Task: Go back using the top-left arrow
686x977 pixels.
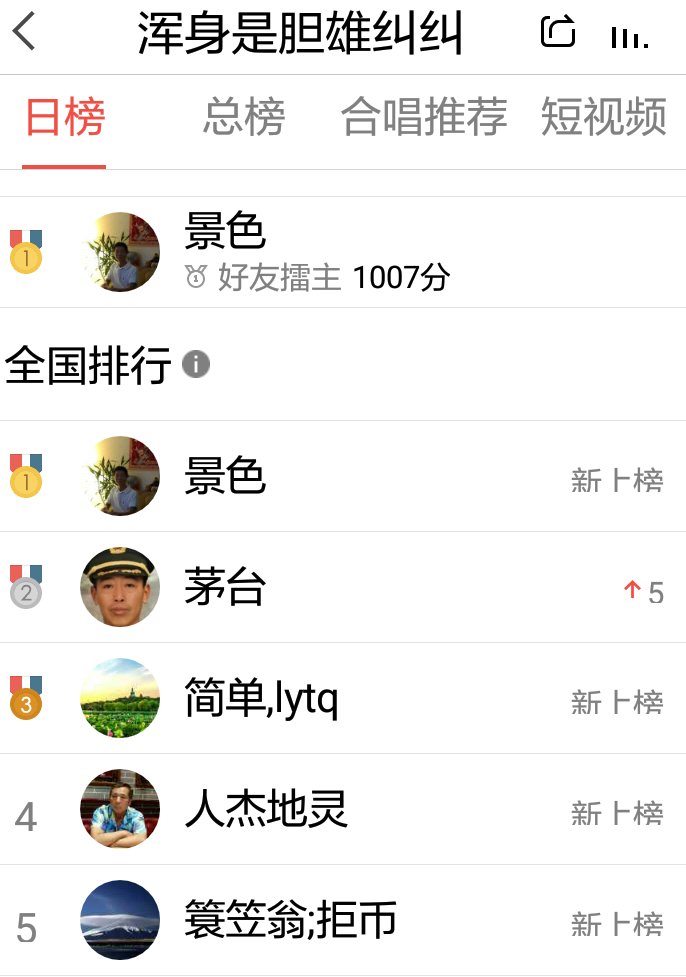Action: pos(25,33)
